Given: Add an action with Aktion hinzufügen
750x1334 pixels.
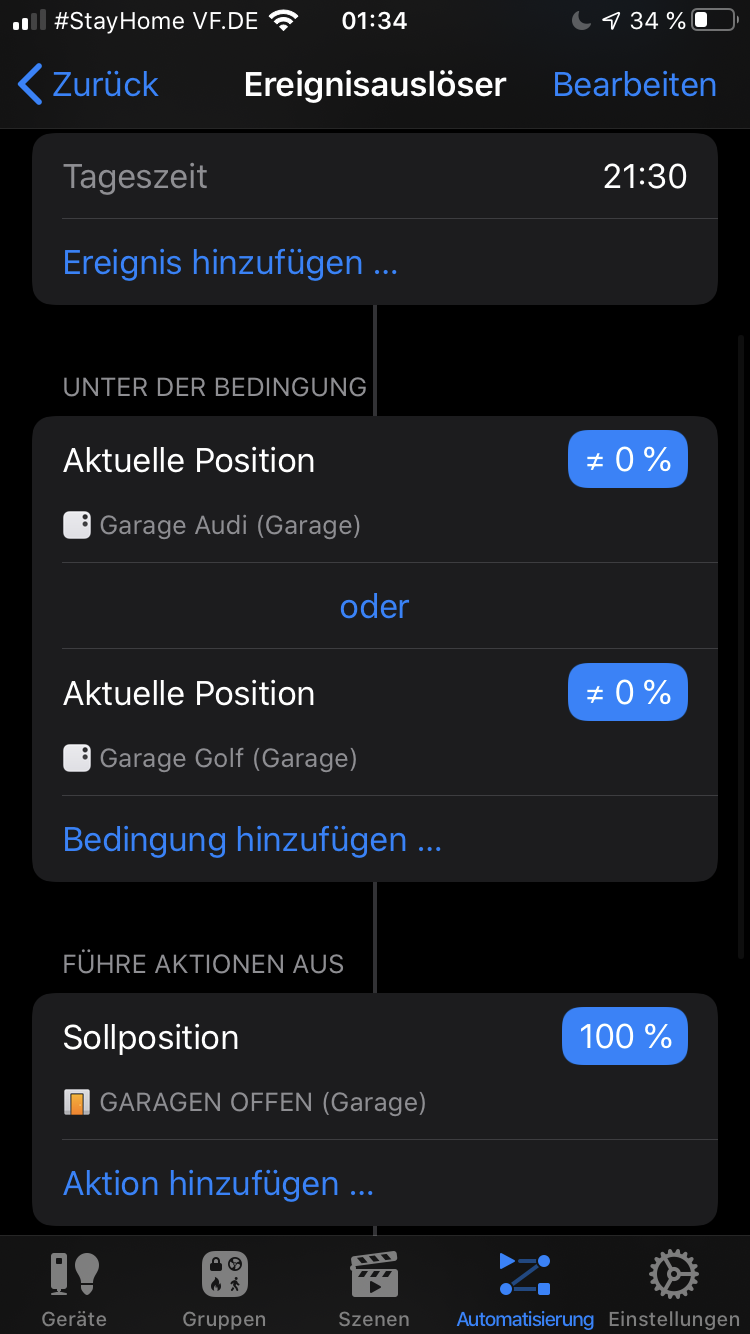Looking at the screenshot, I should pos(218,1184).
